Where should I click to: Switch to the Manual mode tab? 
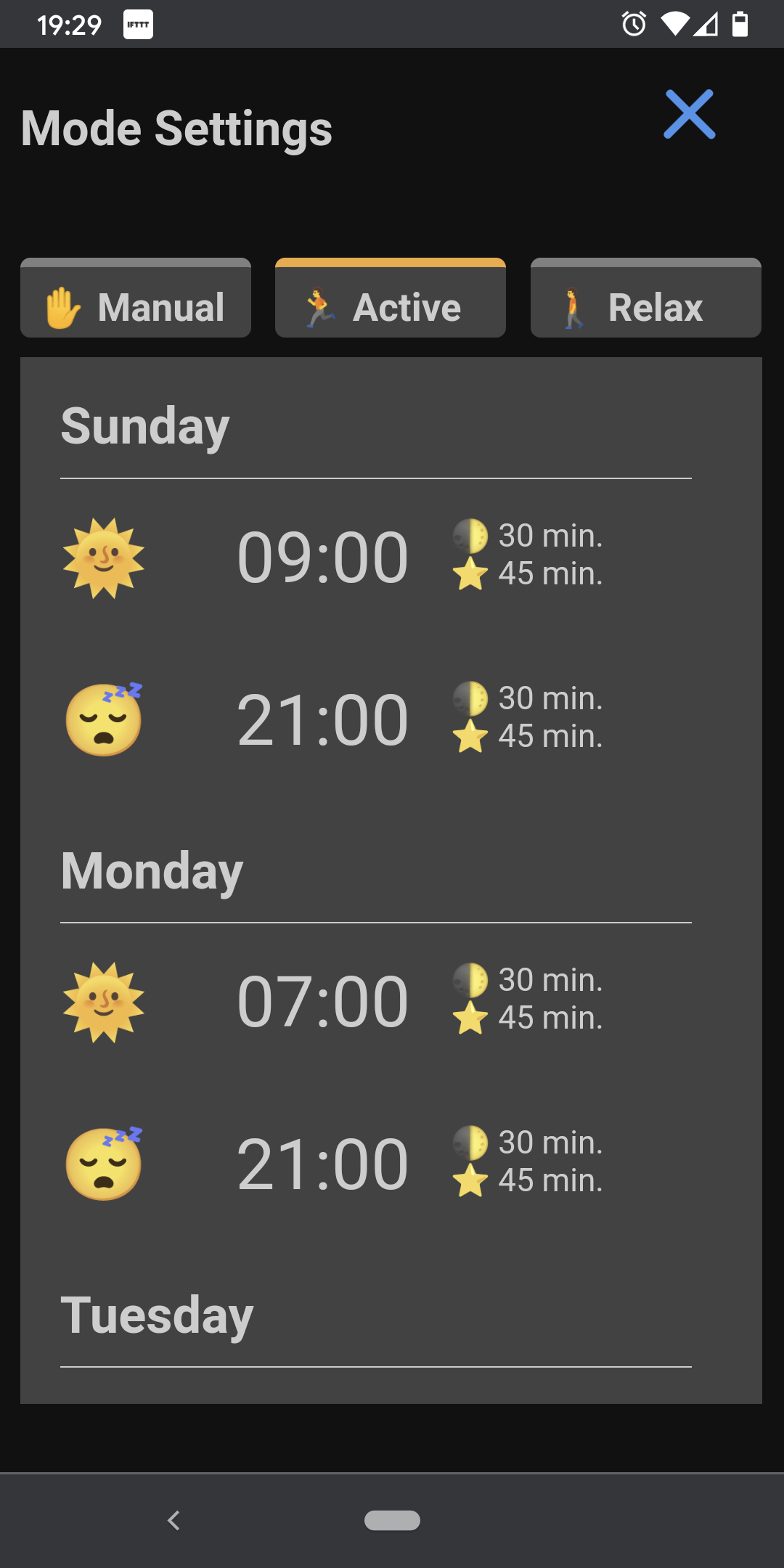[136, 299]
